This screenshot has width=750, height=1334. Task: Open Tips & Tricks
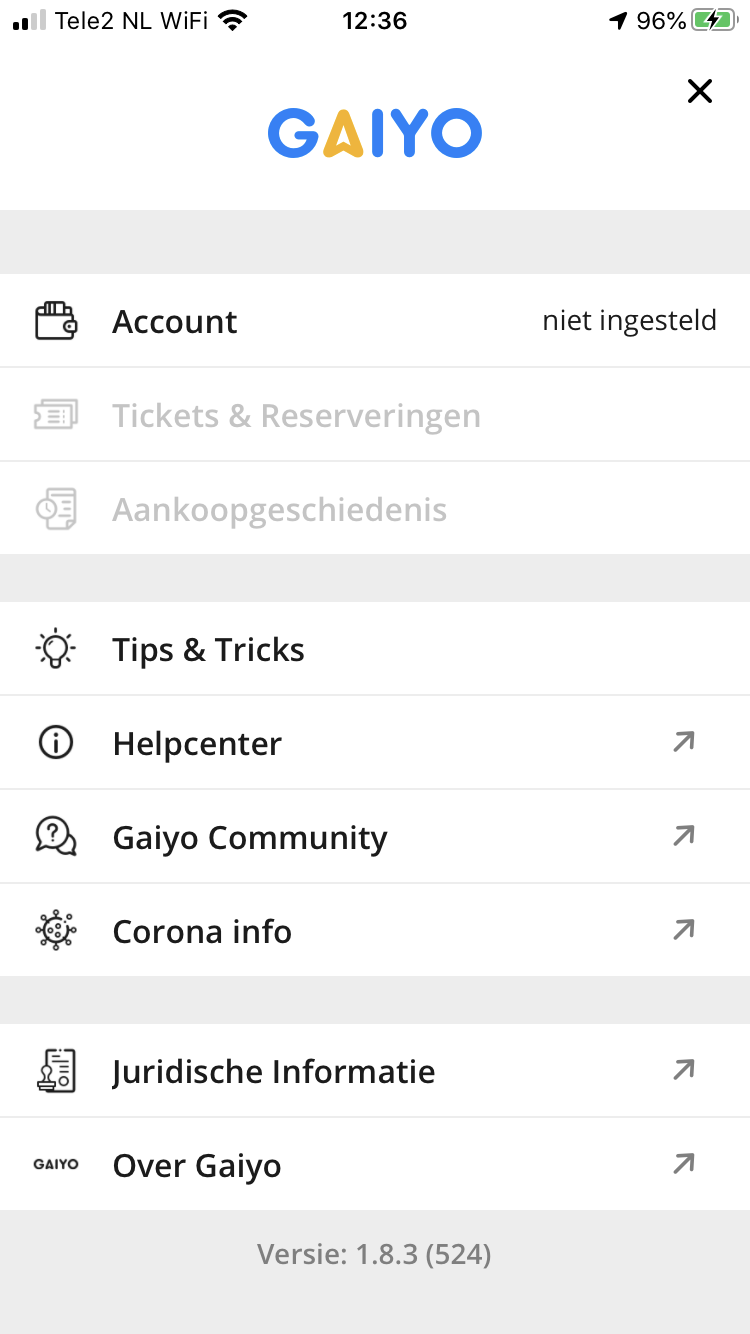pos(375,649)
